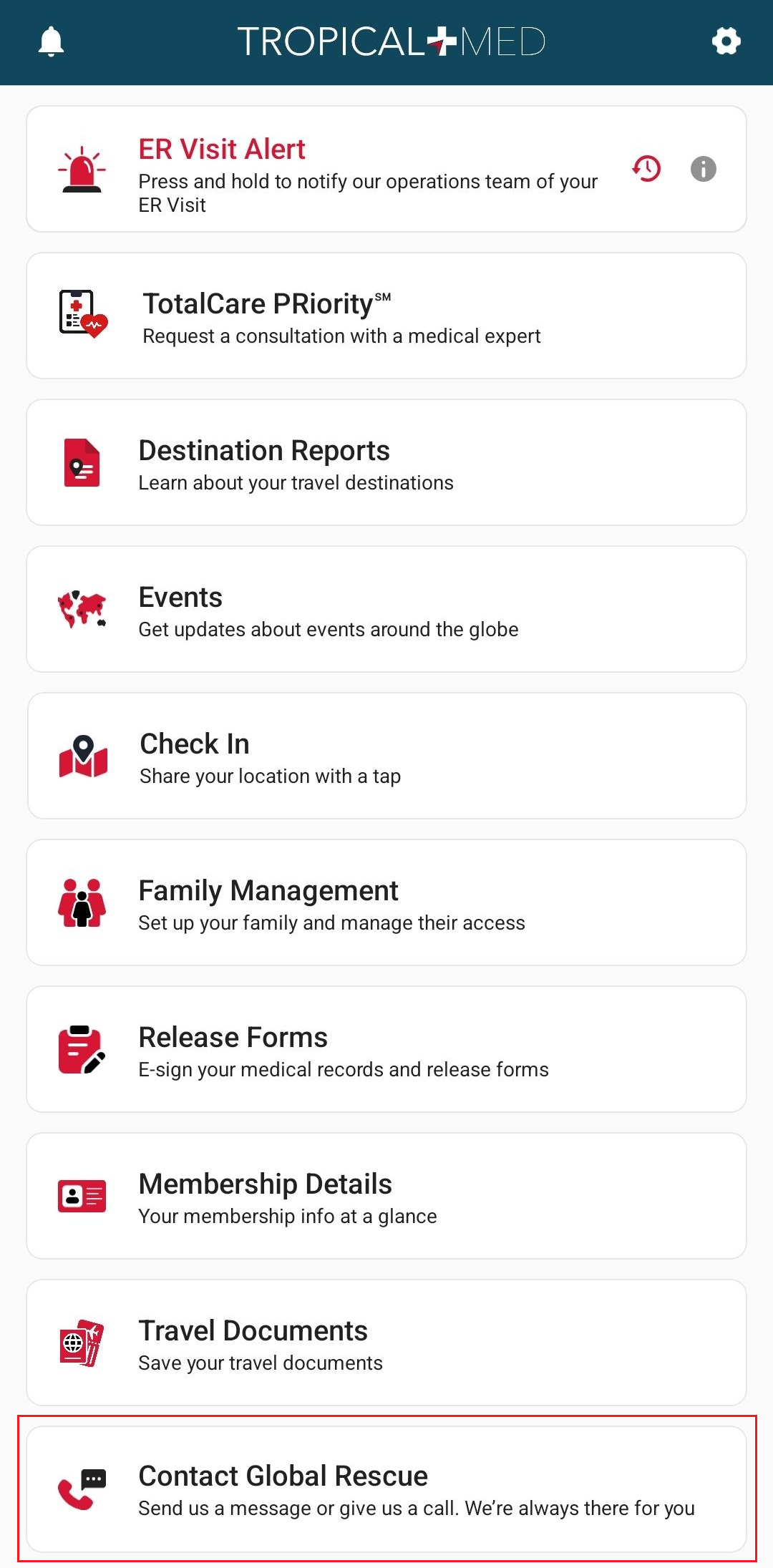Screen dimensions: 773x1568
Task: Open the Events card
Action: (x=386, y=609)
